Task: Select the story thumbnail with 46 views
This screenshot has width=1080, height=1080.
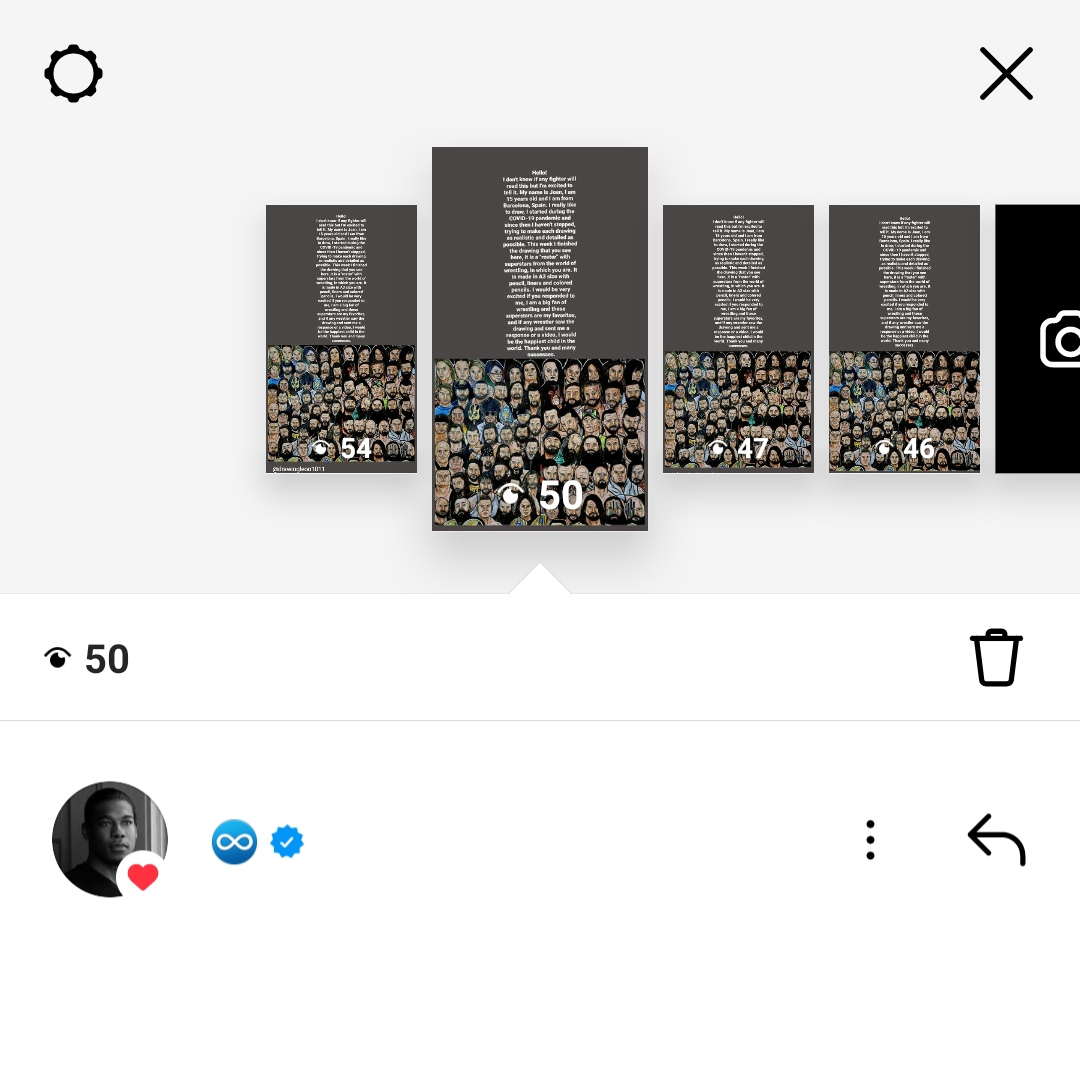Action: (904, 338)
